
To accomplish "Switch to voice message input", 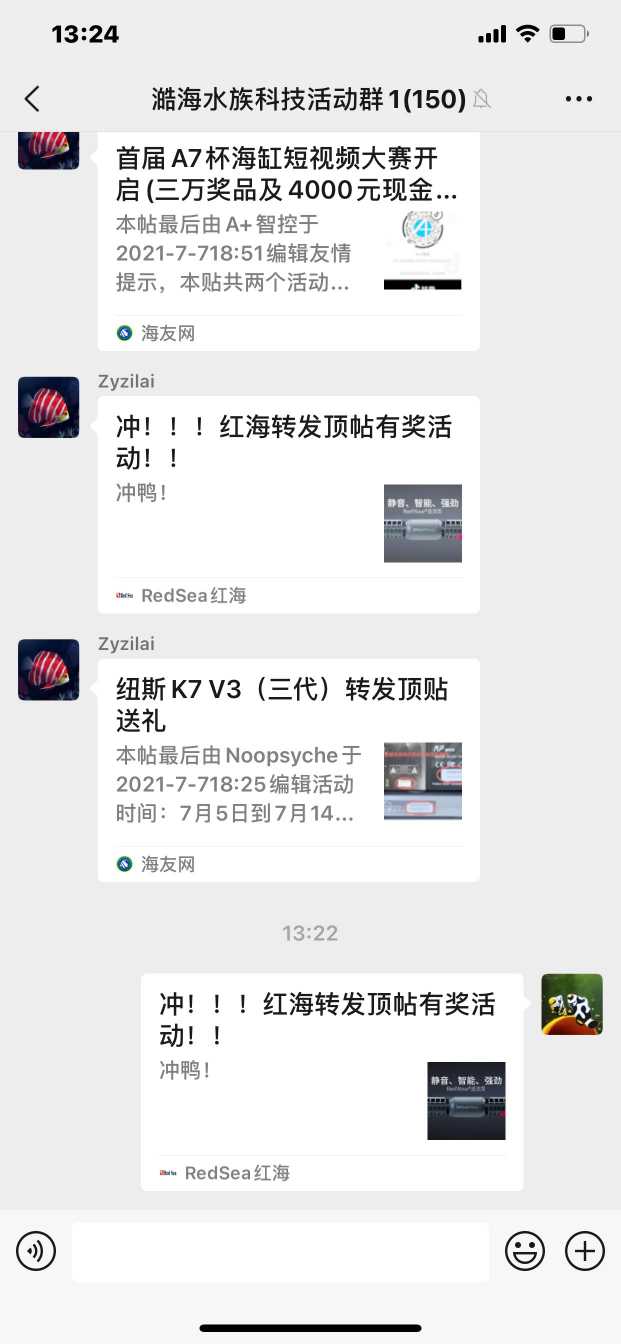I will pyautogui.click(x=36, y=1251).
